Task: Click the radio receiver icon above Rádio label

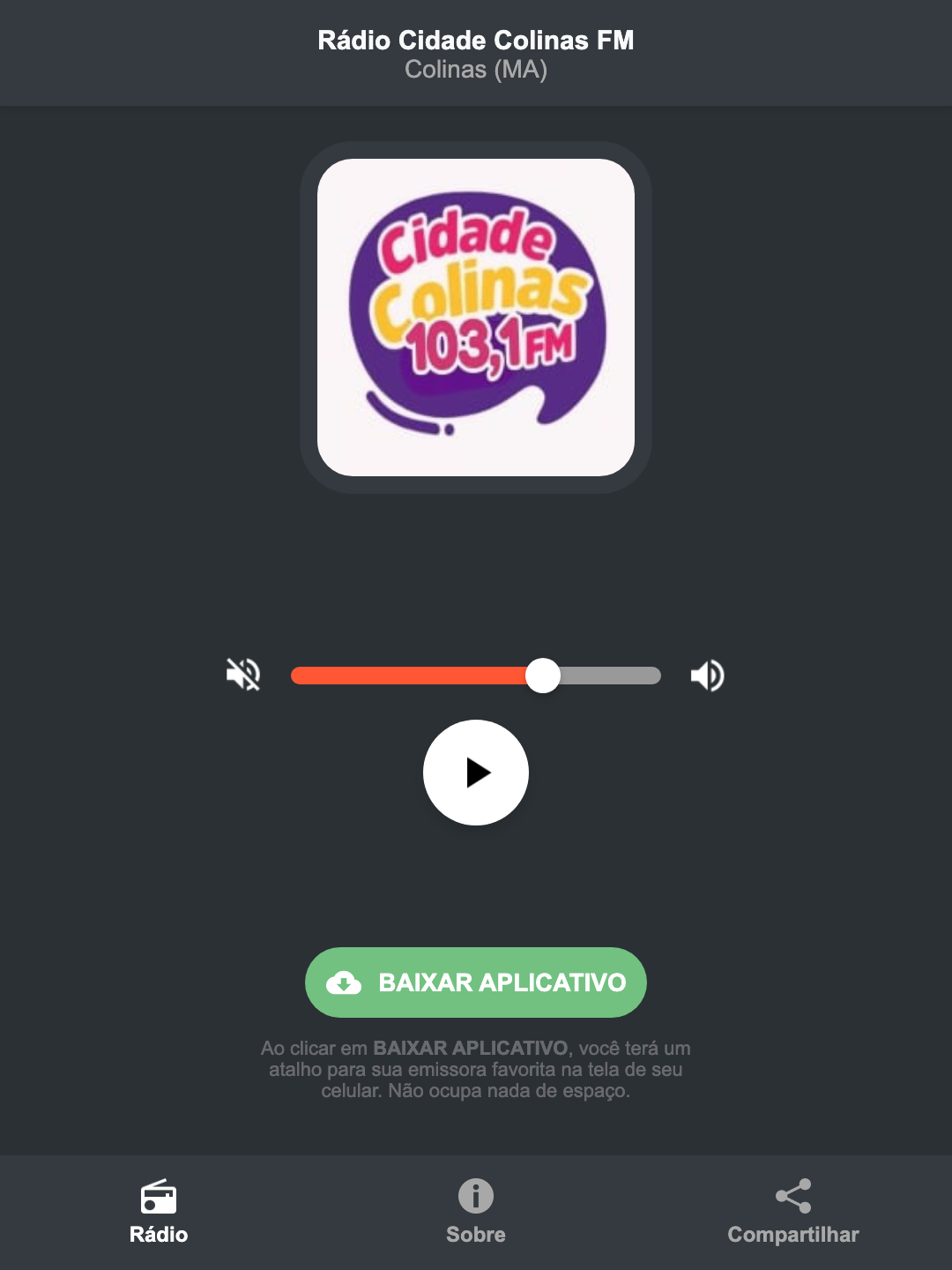Action: point(159,1199)
